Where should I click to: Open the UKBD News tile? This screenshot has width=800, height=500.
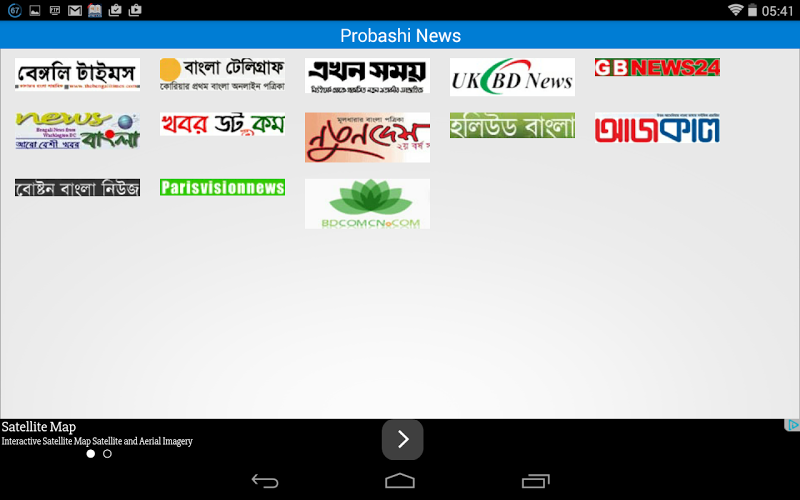coord(512,77)
